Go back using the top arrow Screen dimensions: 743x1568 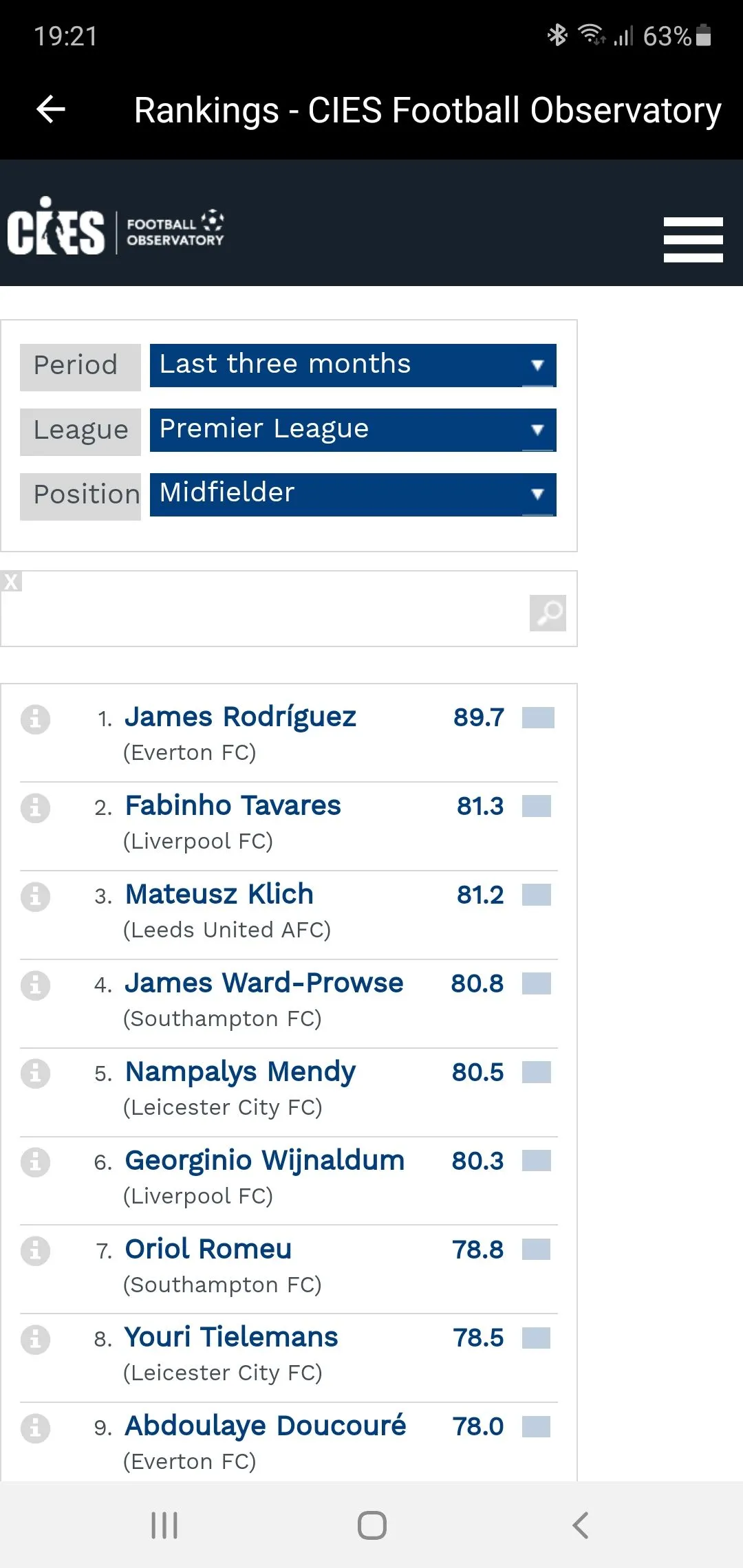[x=50, y=109]
